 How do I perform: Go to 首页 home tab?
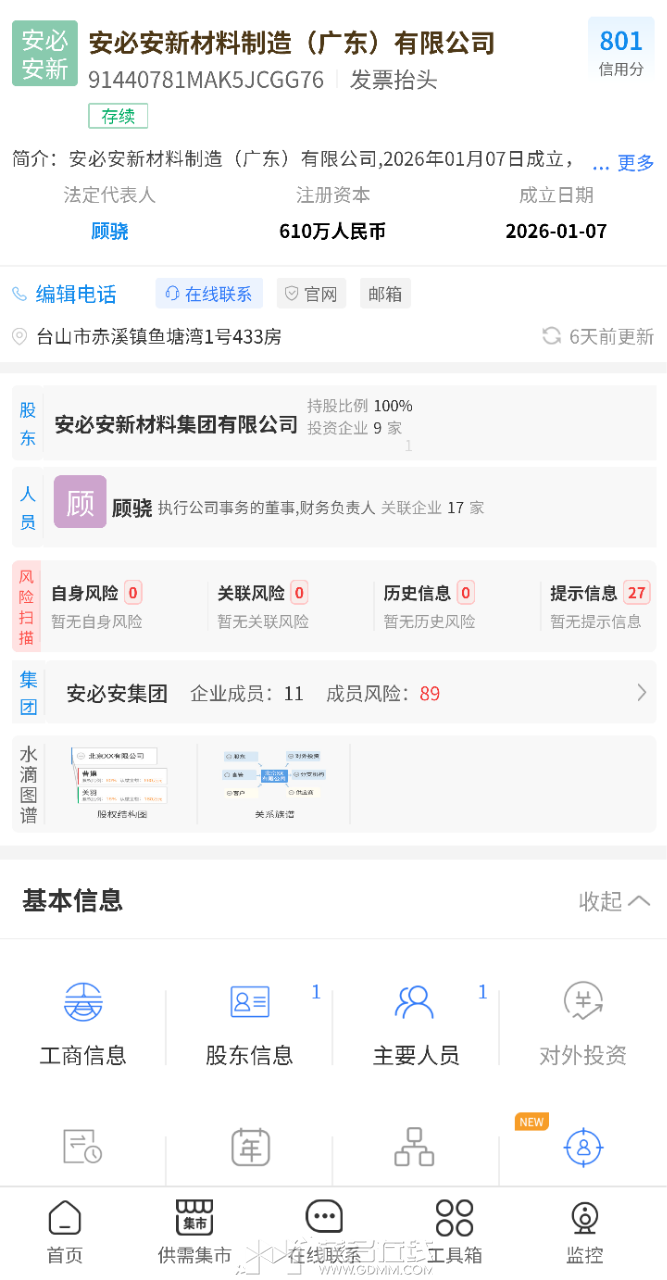65,1232
